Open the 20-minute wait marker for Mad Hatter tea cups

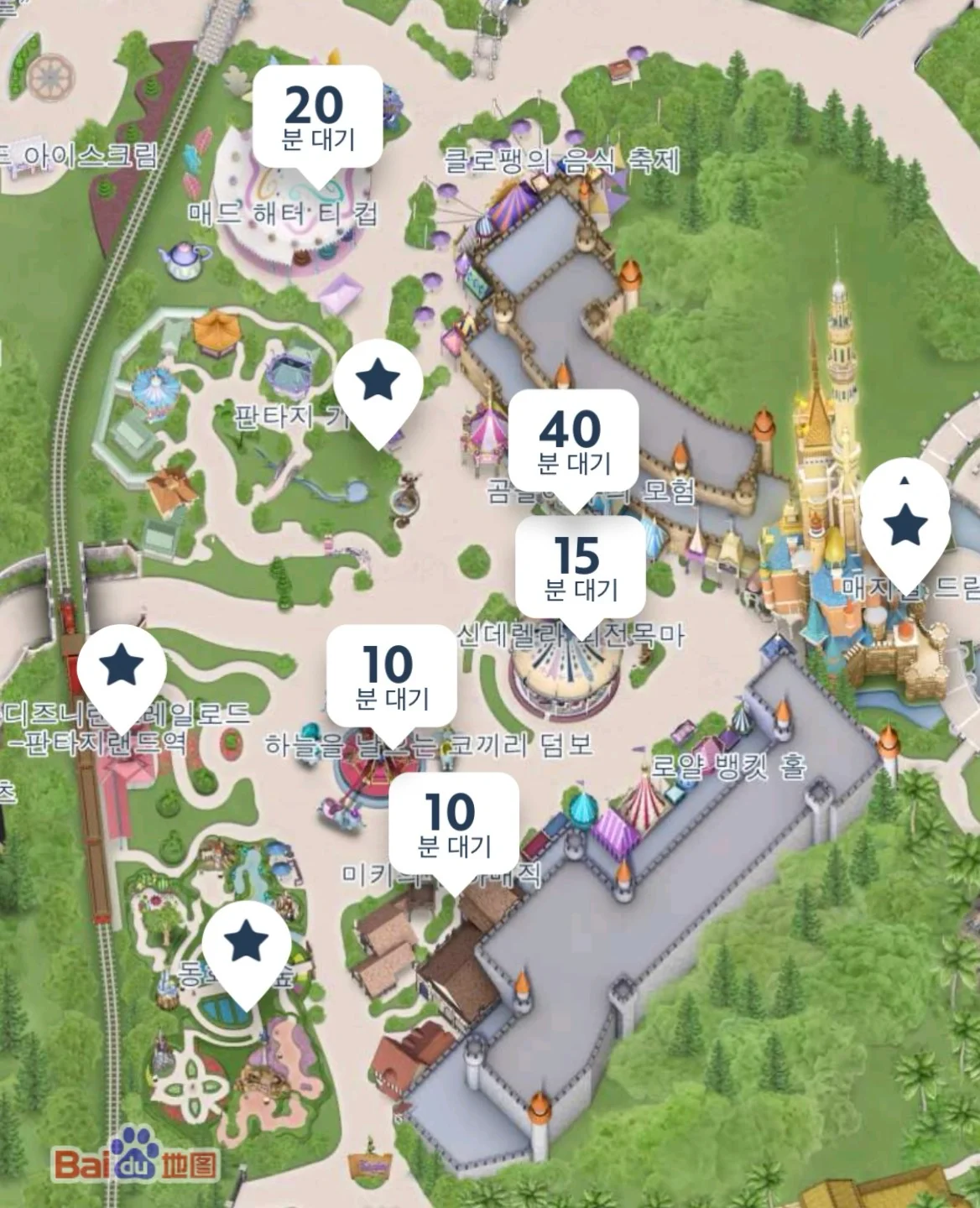point(318,117)
